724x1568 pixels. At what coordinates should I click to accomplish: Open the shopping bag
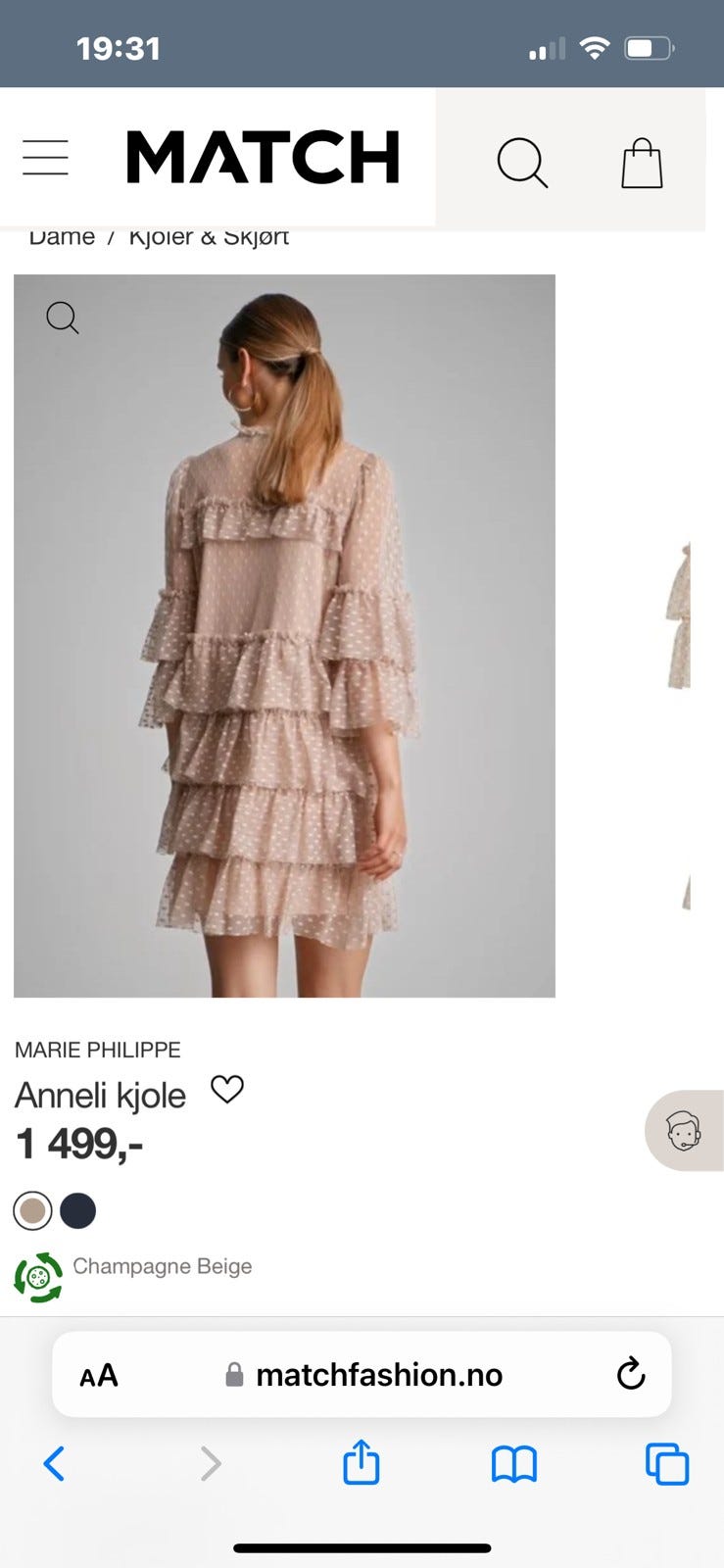pyautogui.click(x=642, y=163)
